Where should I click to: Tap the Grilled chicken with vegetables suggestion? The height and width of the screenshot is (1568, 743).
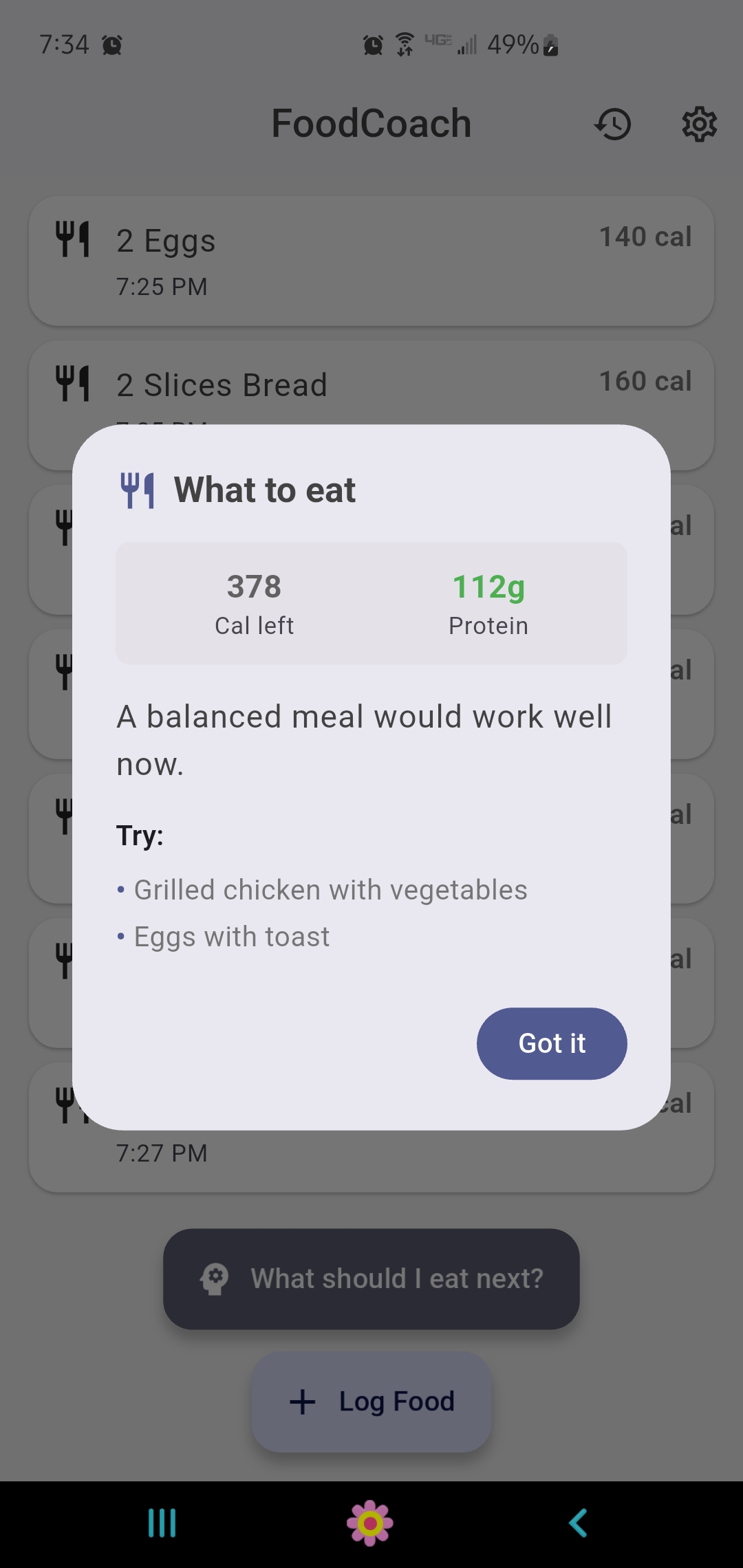tap(330, 889)
